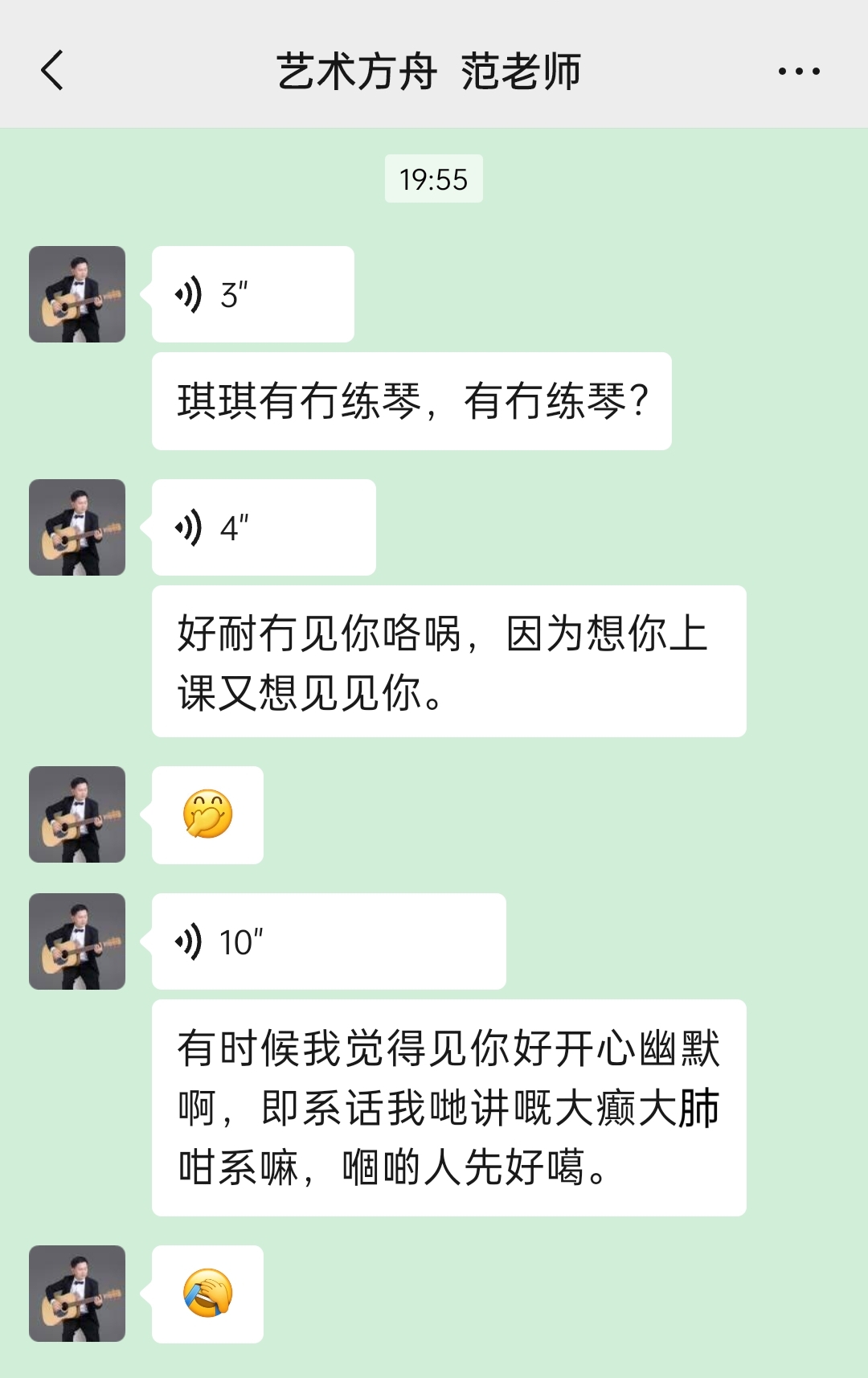Open the chat's more options menu

coord(799,72)
